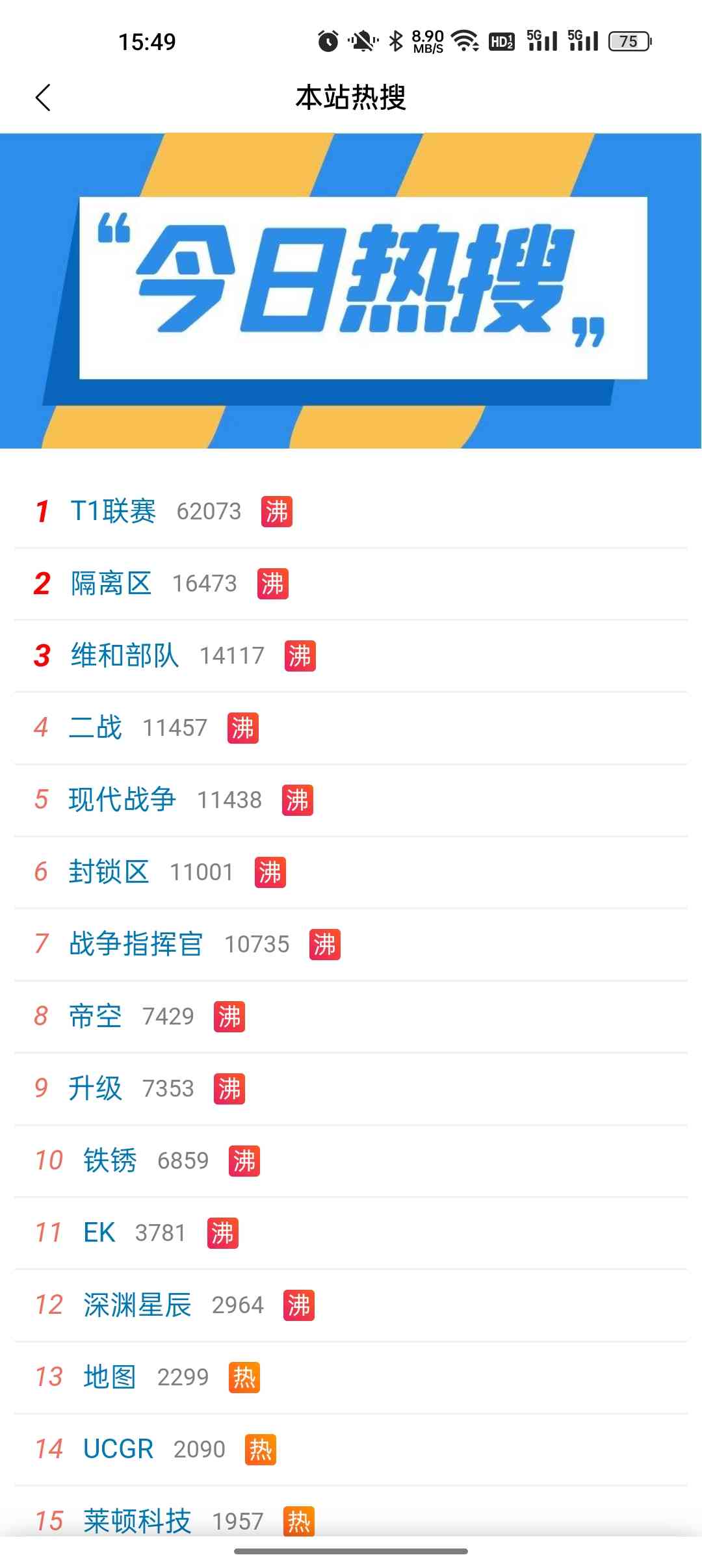Open hot search T1联赛
Viewport: 702px width, 1568px height.
113,511
